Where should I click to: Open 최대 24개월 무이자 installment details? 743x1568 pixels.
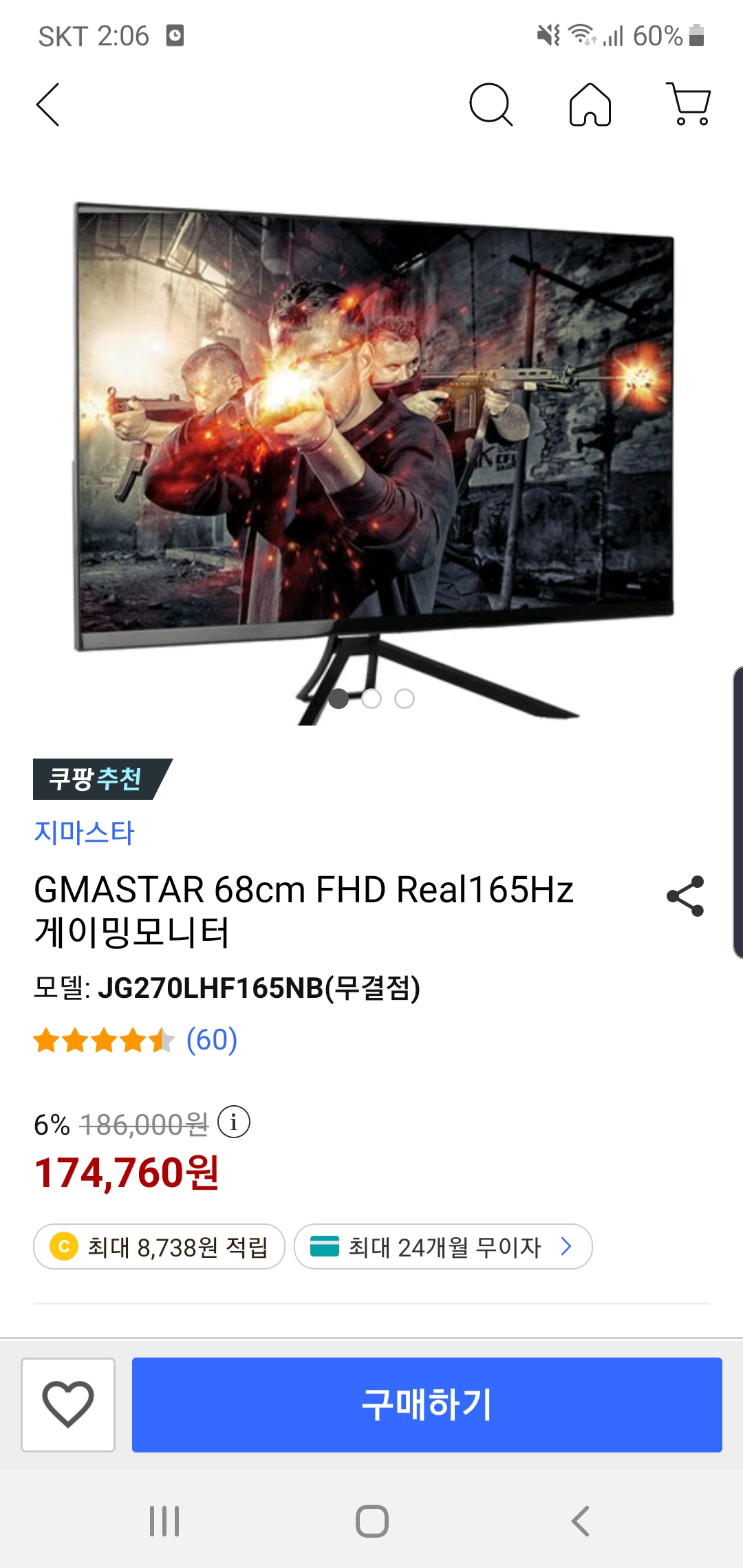(443, 1246)
